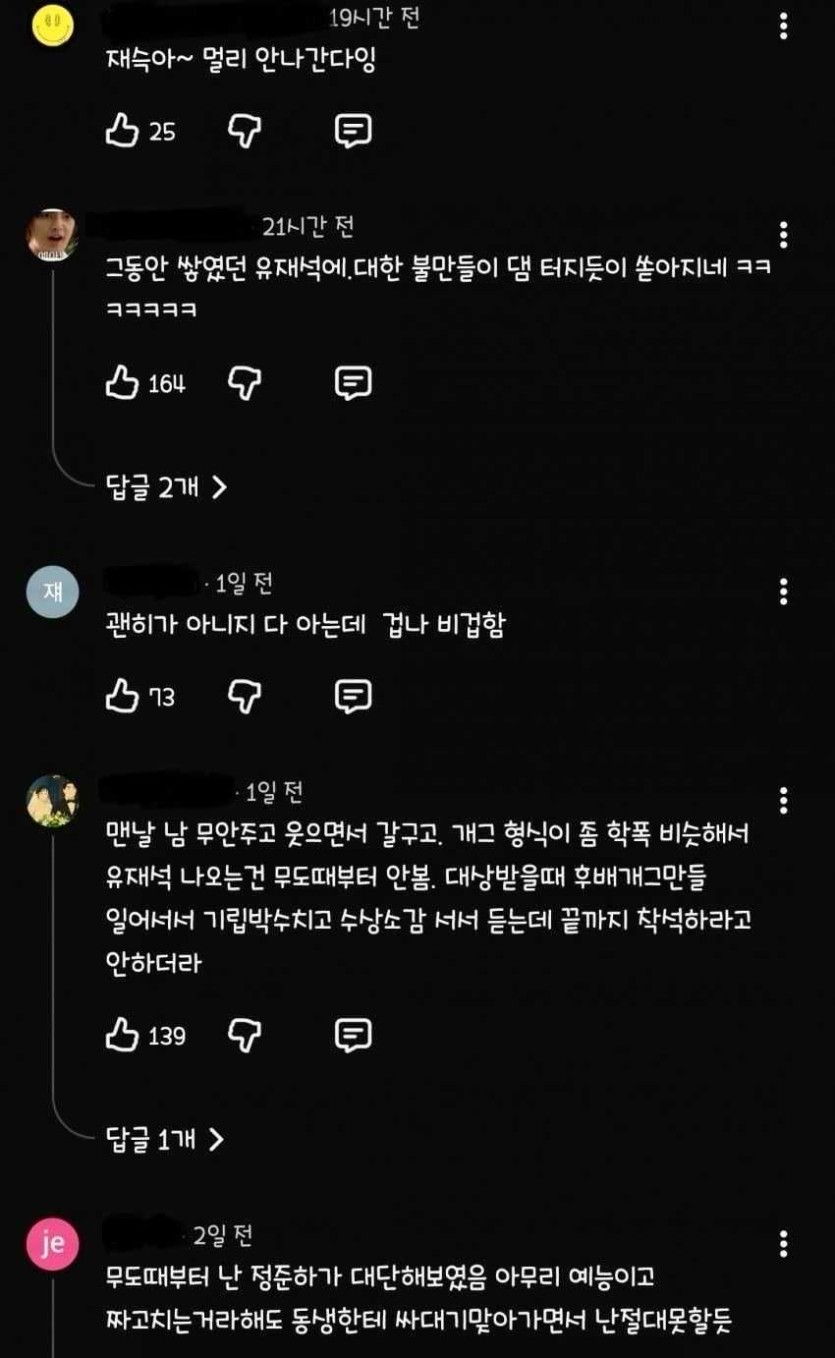Reply to the comment with 164 likes
Screen dimensions: 835x1358
(x=352, y=382)
